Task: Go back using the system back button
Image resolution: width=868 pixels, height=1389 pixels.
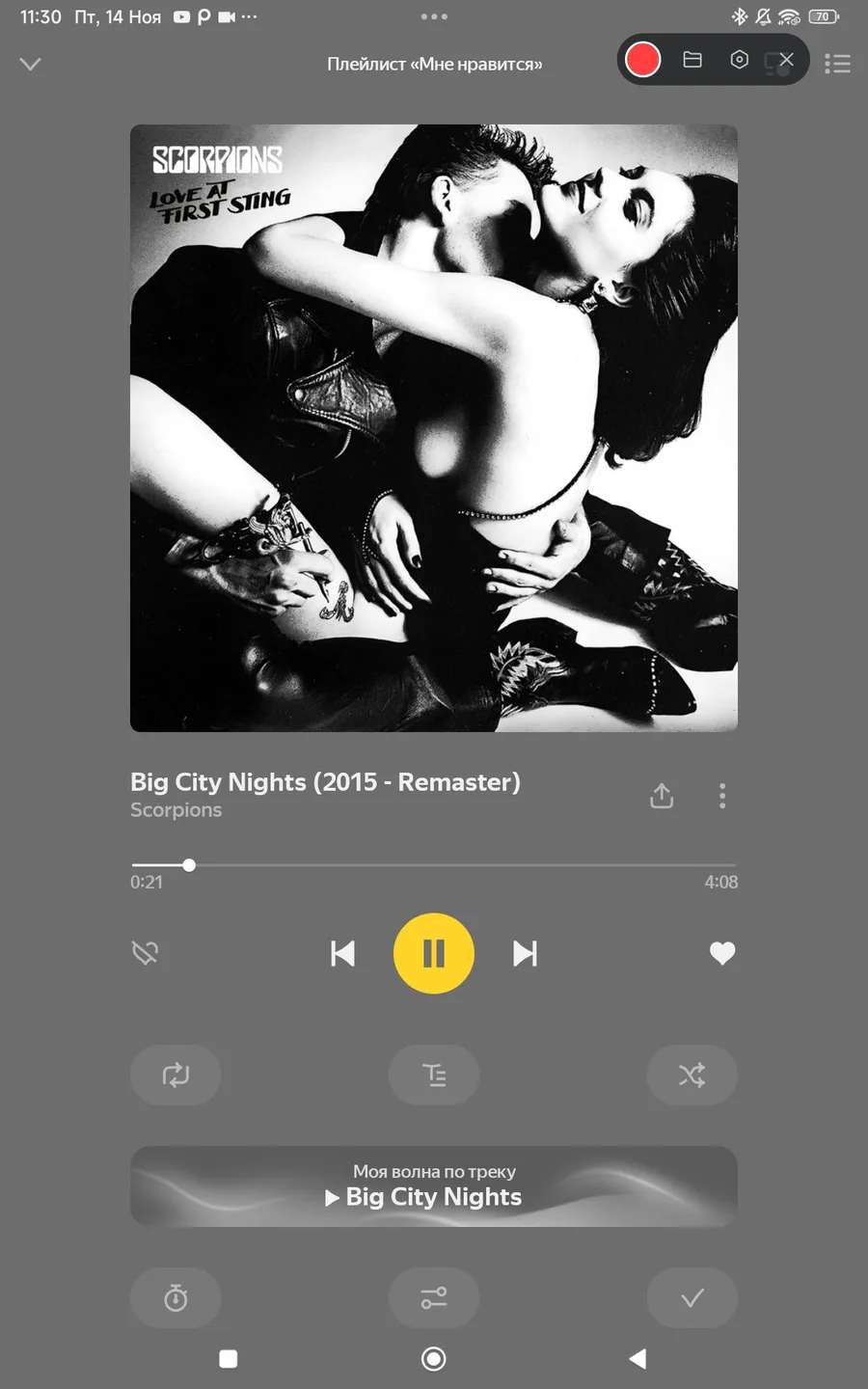Action: [x=637, y=1358]
